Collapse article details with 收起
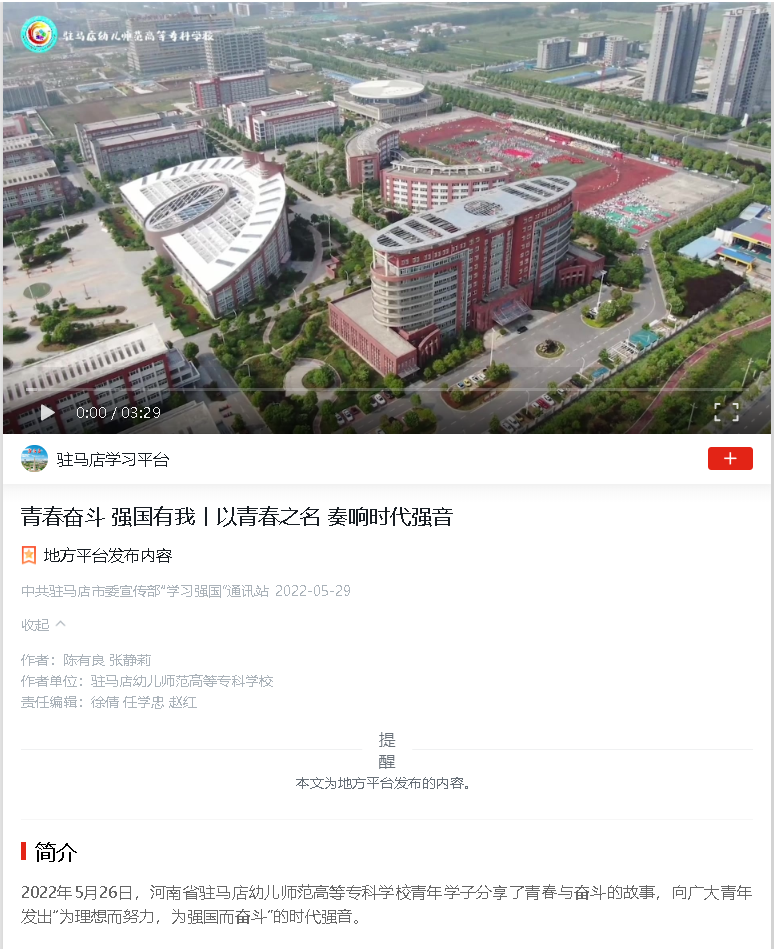This screenshot has height=949, width=774. 43,625
